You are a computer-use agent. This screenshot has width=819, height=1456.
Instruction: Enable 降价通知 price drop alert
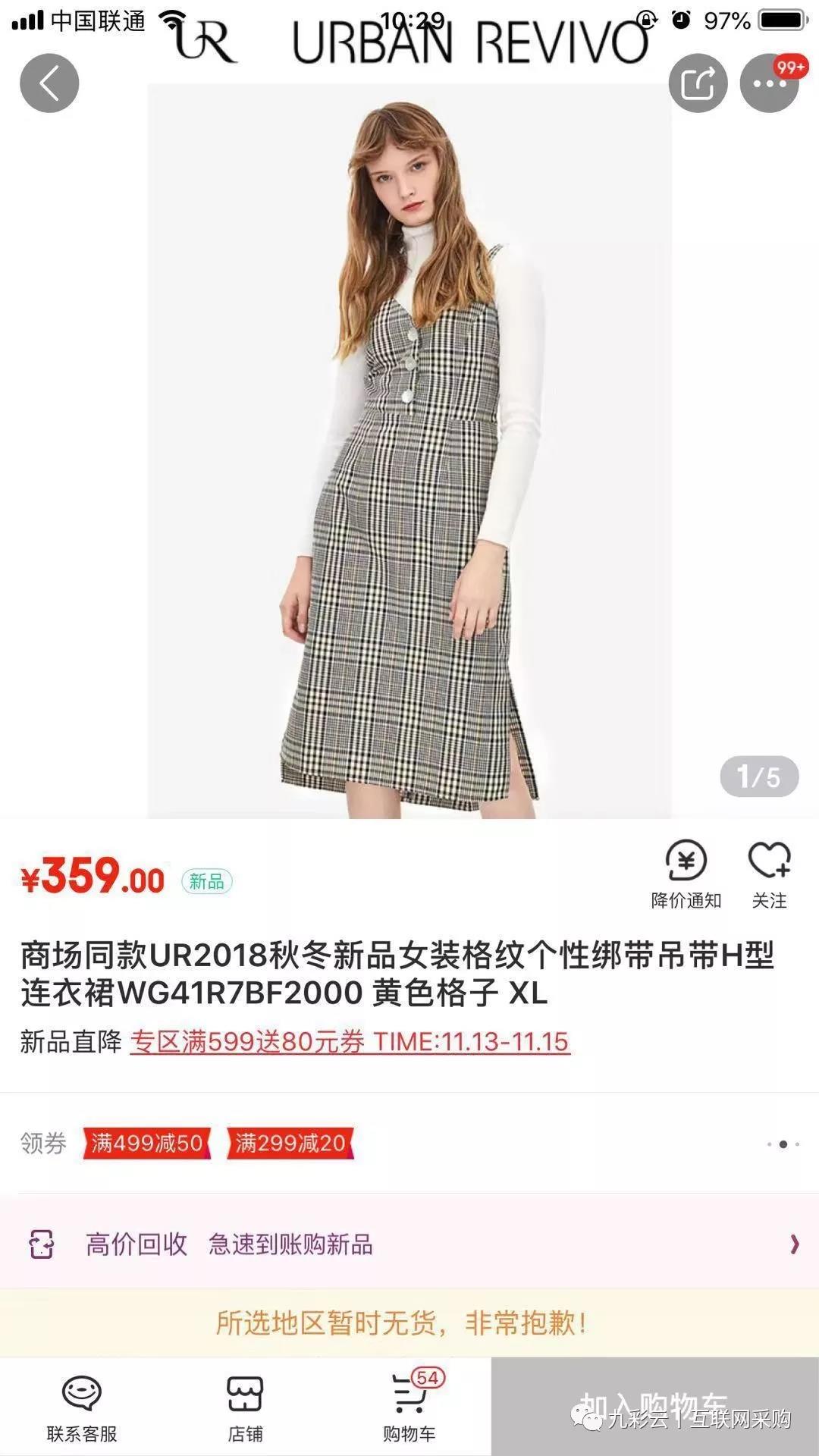[x=686, y=874]
